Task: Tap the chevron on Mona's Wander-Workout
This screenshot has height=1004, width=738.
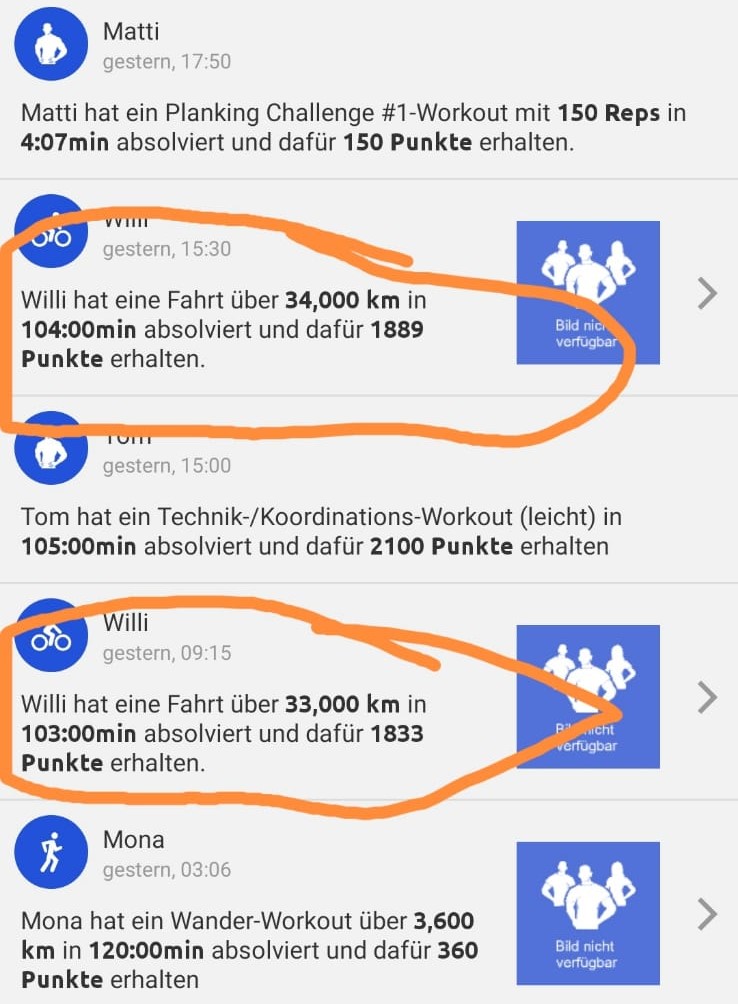Action: [707, 913]
